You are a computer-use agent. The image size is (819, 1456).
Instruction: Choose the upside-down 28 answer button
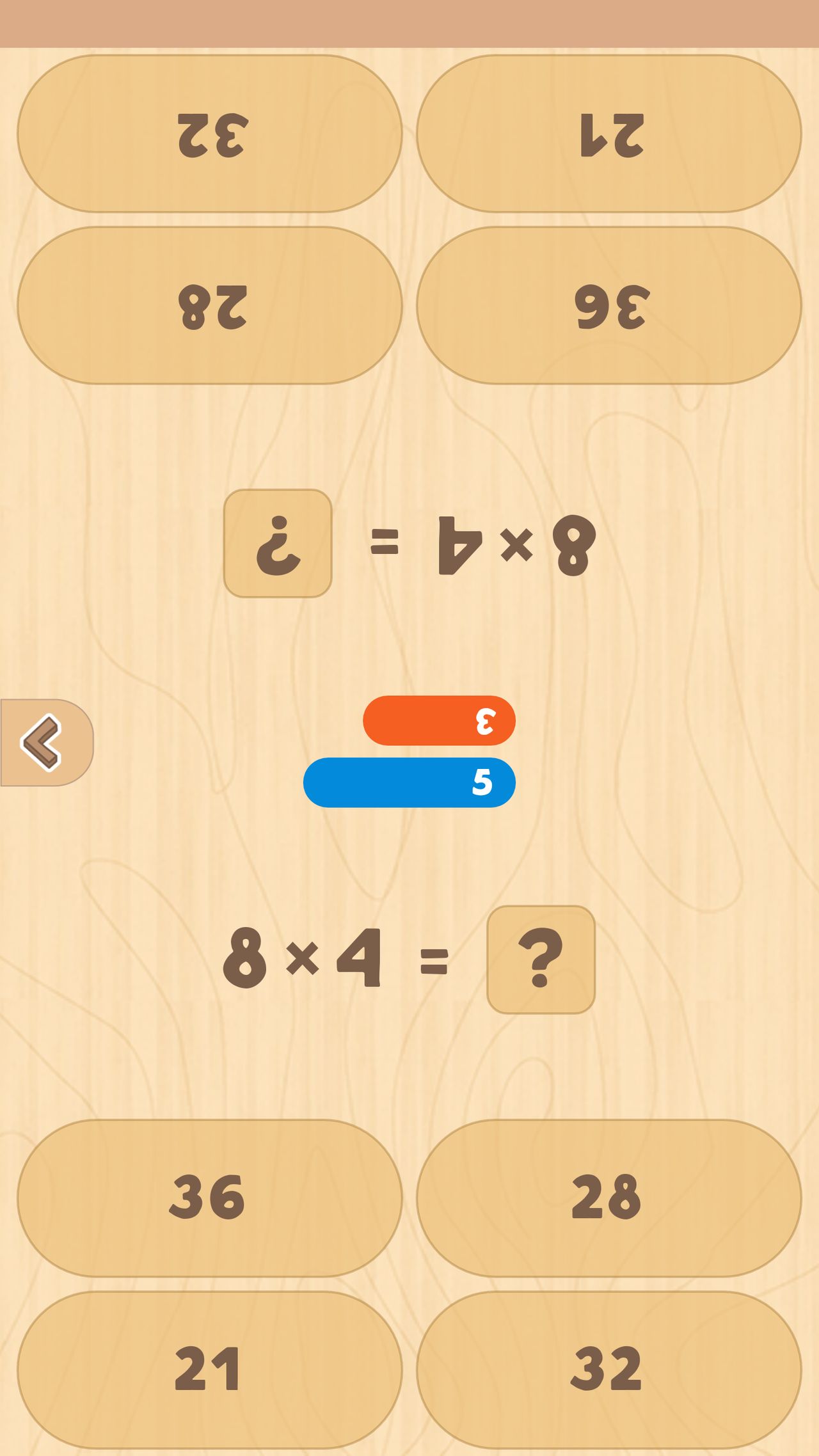pyautogui.click(x=209, y=305)
